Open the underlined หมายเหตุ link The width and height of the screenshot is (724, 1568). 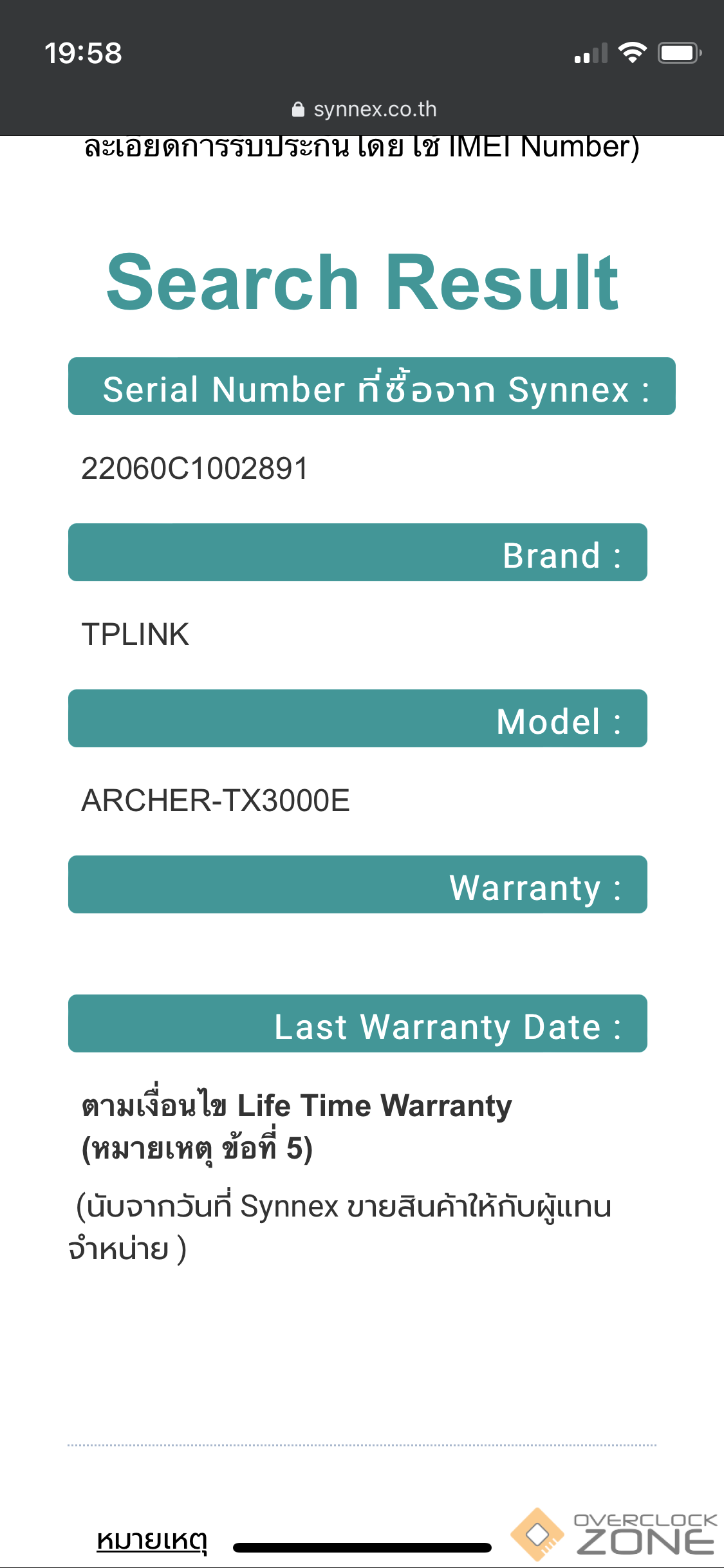coord(152,1541)
